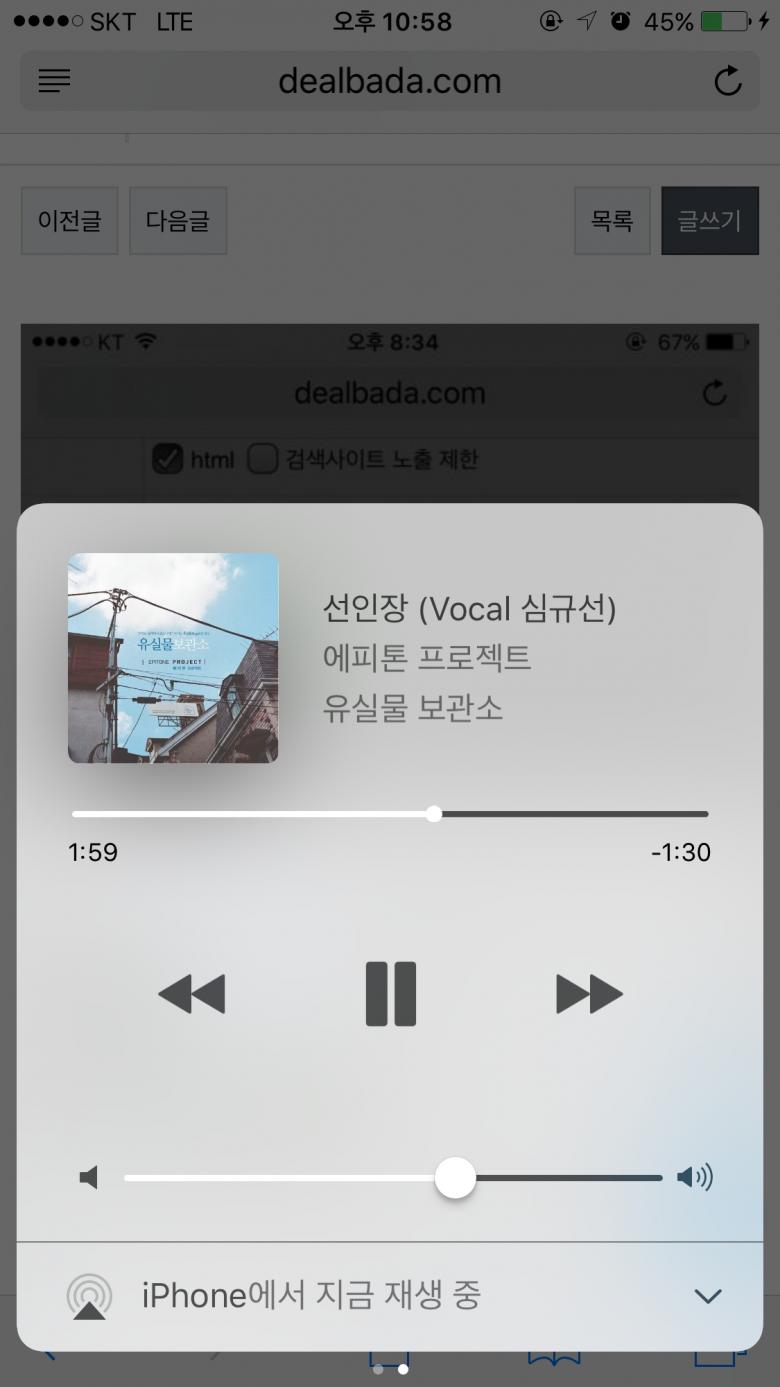Viewport: 780px width, 1387px height.
Task: Open the reader view lines icon
Action: (55, 81)
